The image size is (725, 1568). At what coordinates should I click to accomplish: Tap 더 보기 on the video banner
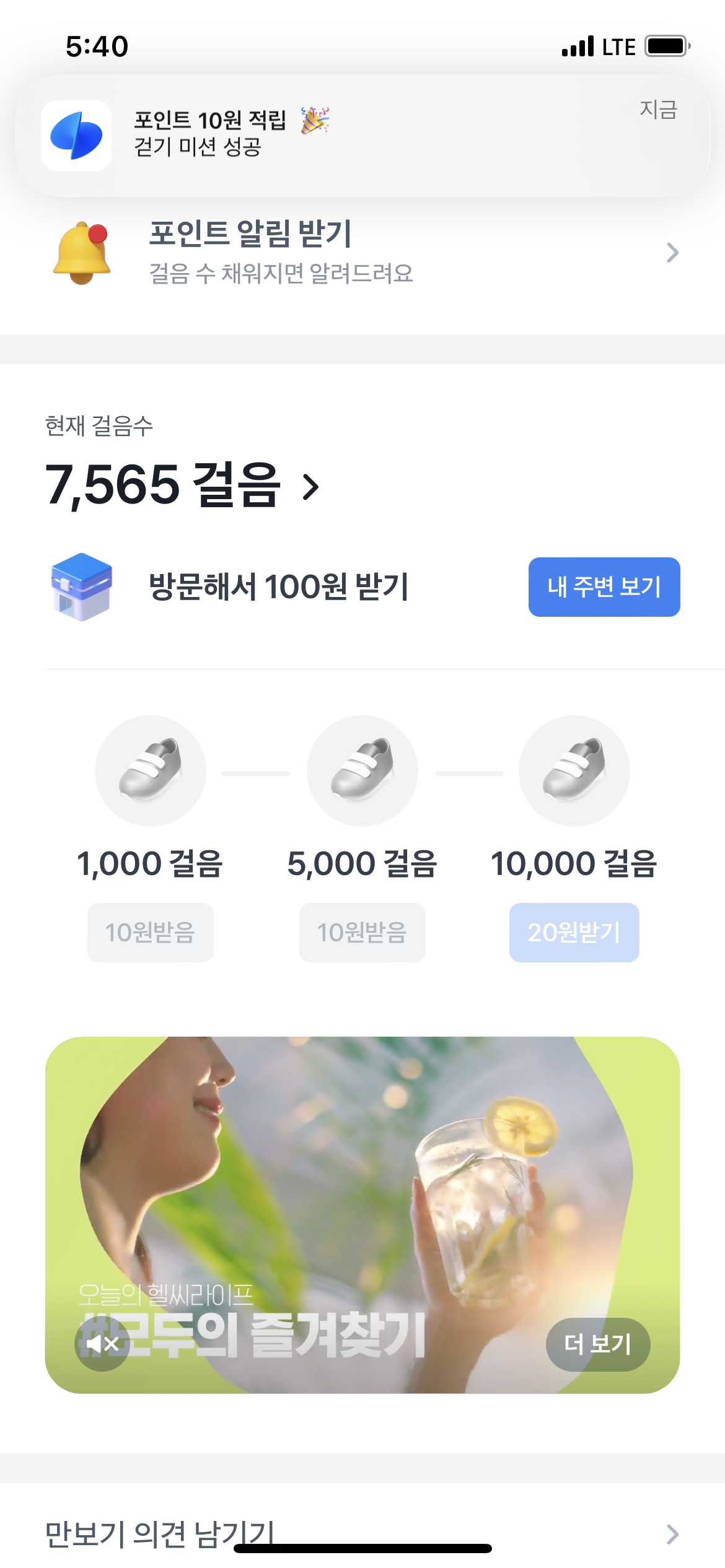click(597, 1343)
